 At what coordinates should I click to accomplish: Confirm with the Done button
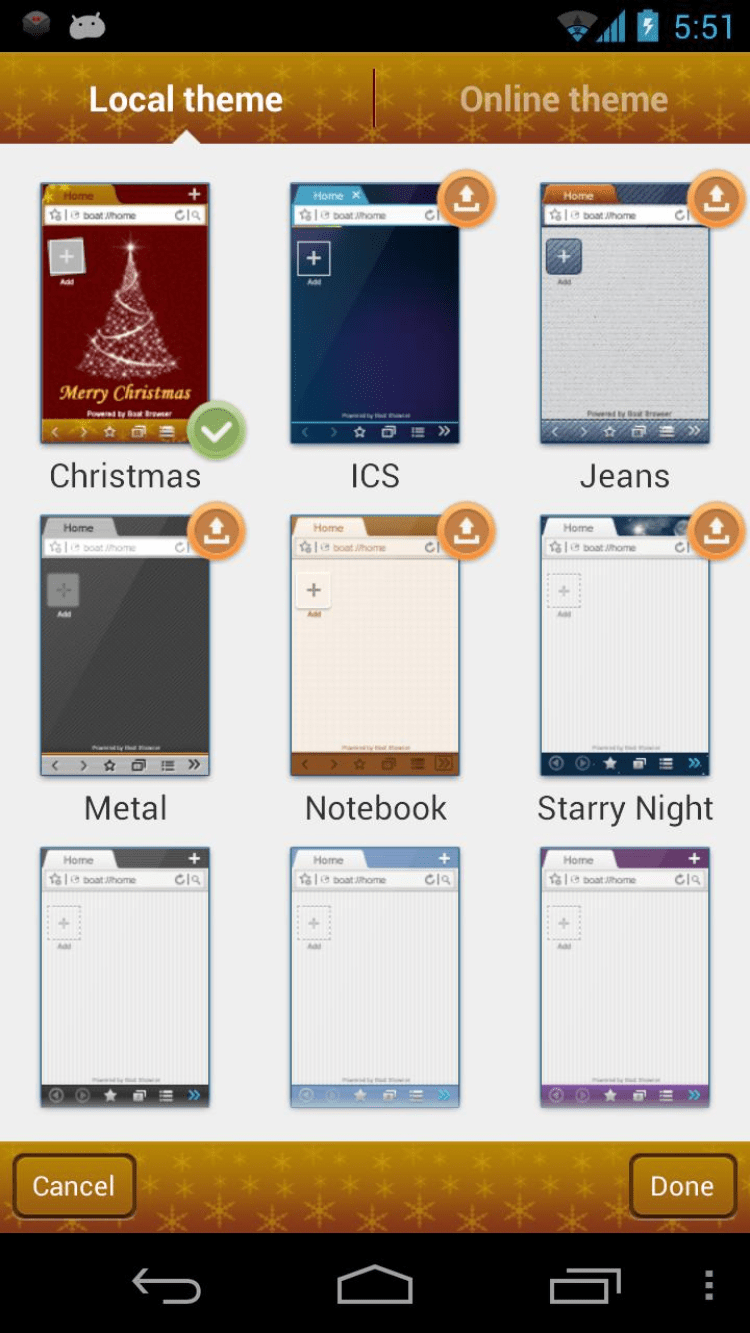(x=682, y=1186)
